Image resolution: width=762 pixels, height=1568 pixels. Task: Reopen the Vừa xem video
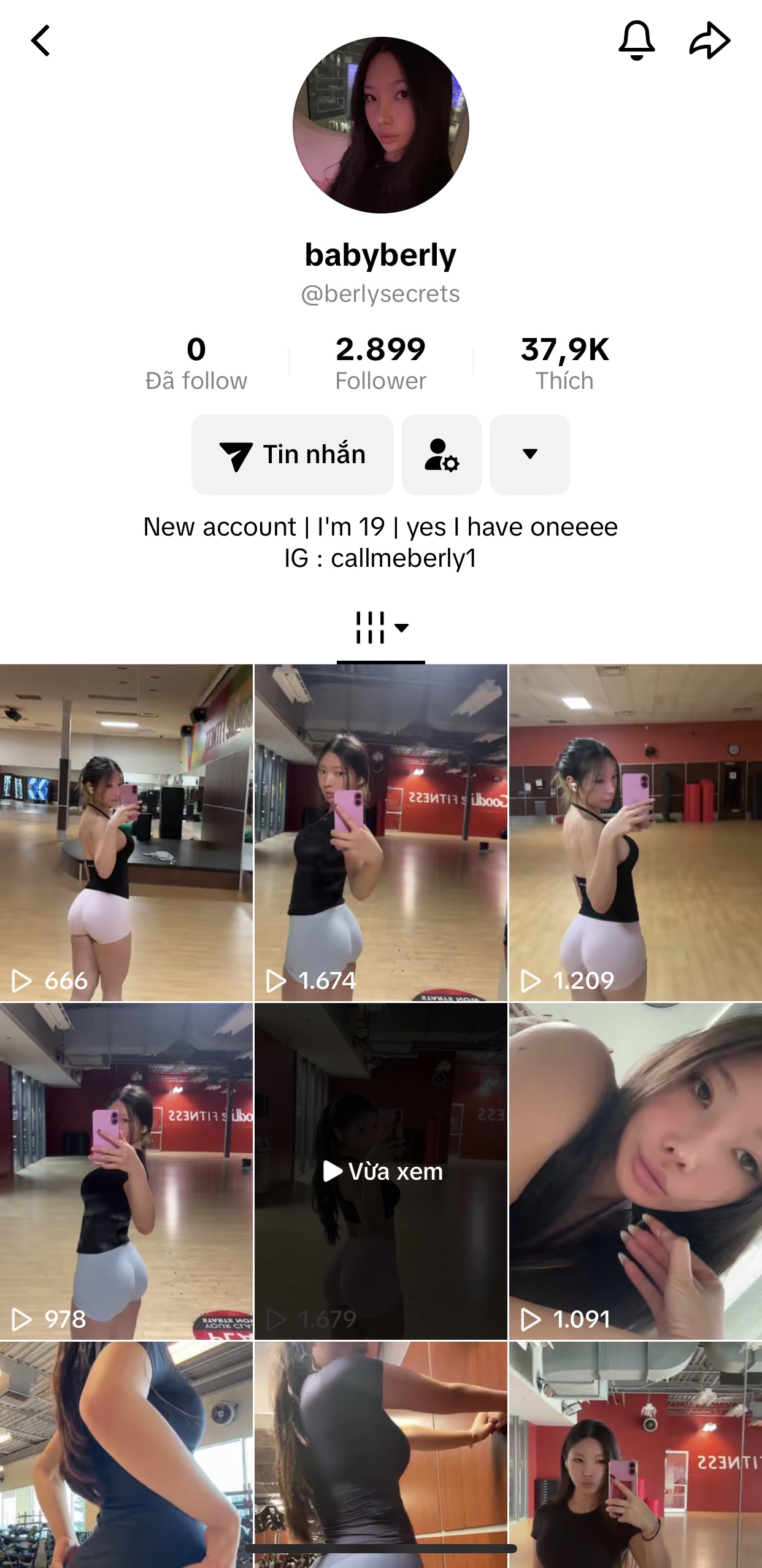381,1171
